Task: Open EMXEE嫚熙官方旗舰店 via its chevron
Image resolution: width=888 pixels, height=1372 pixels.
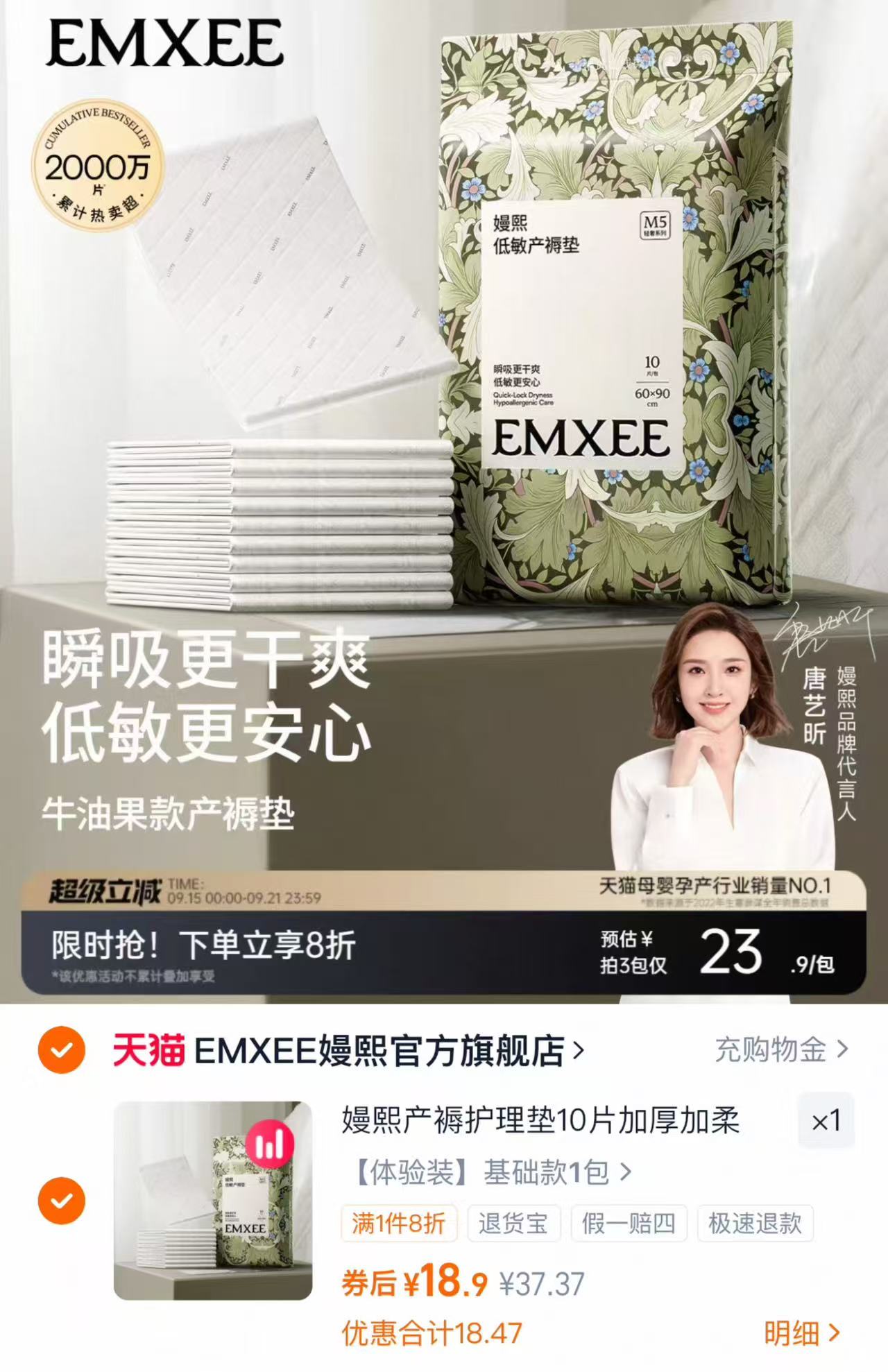Action: (x=579, y=1054)
